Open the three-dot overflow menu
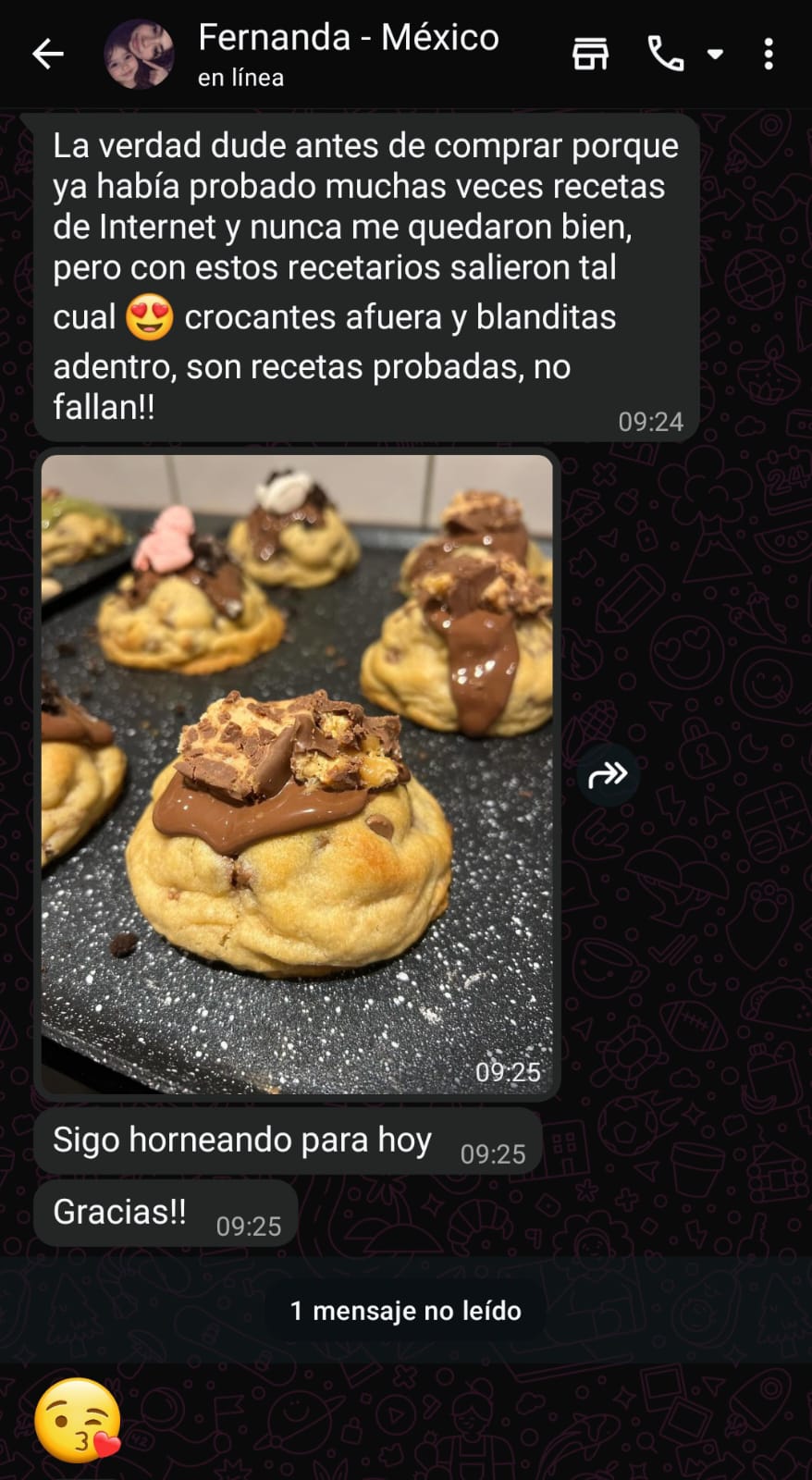Image resolution: width=812 pixels, height=1480 pixels. click(x=769, y=55)
